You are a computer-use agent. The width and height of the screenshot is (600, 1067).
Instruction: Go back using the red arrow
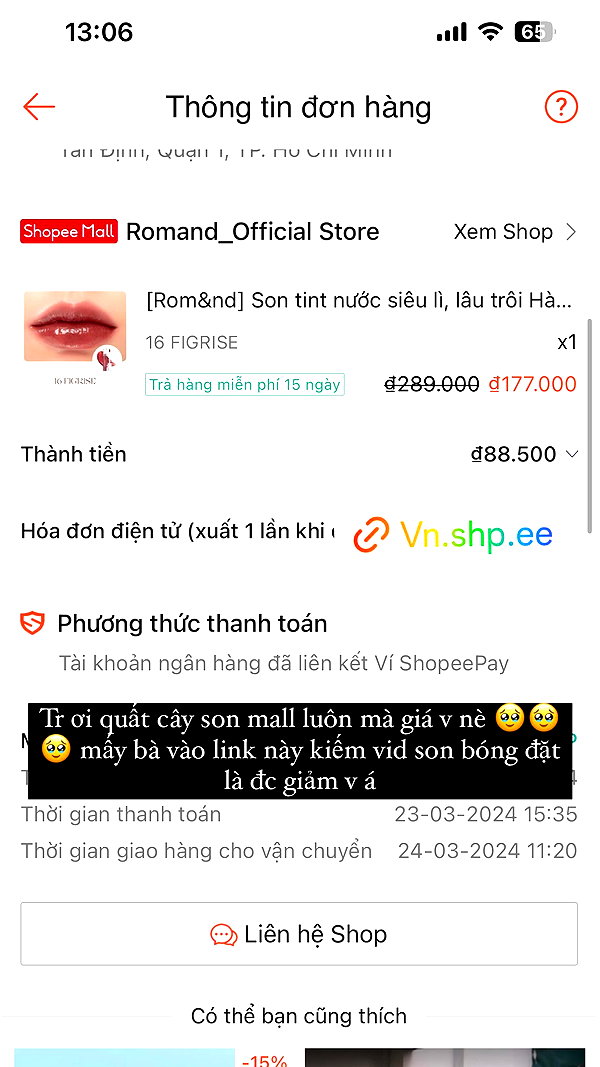click(x=38, y=107)
